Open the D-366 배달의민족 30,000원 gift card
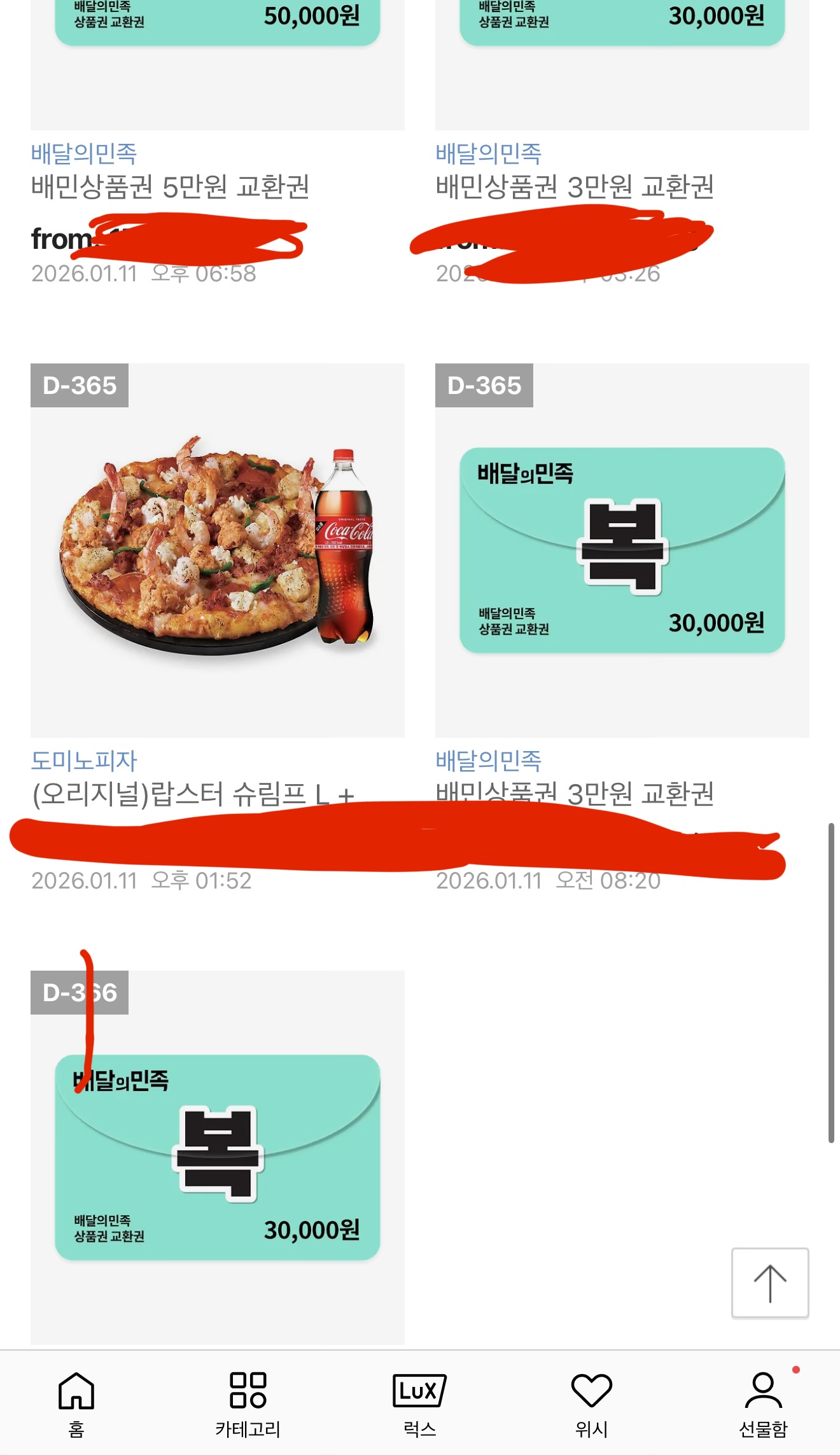 [216, 1157]
